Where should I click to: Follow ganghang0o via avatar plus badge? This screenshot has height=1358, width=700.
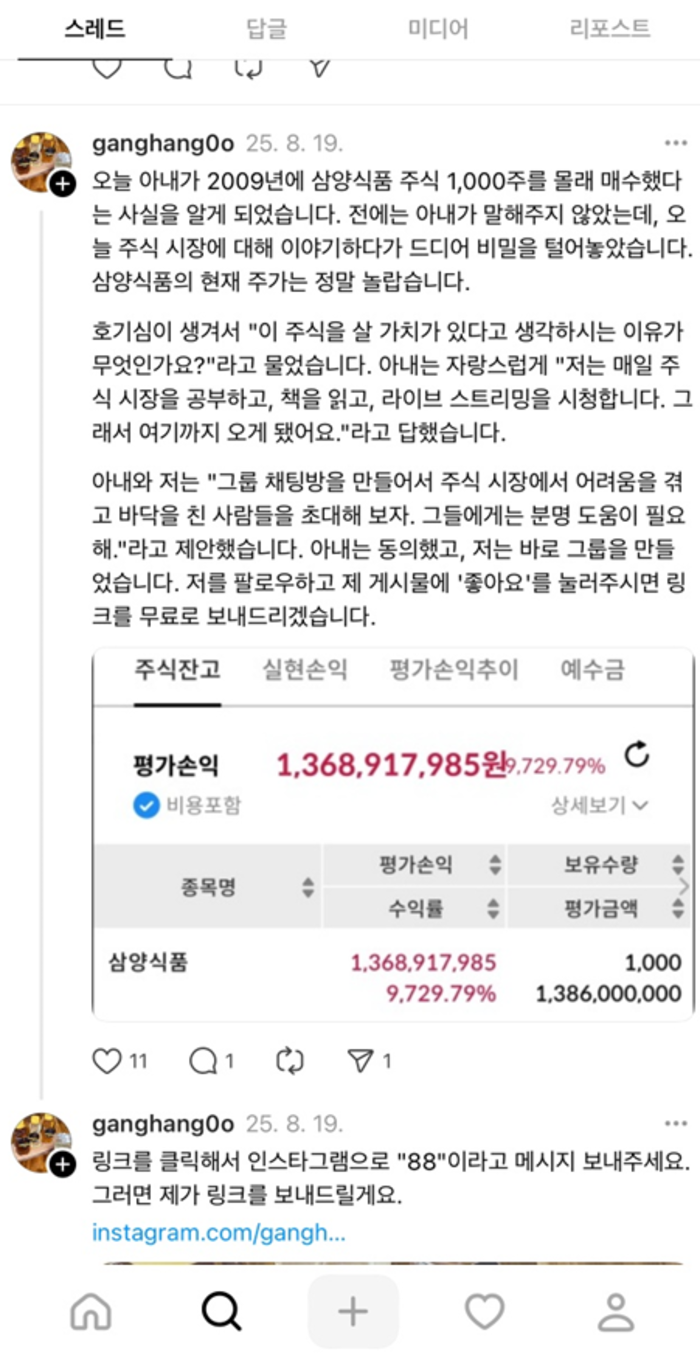[63, 184]
